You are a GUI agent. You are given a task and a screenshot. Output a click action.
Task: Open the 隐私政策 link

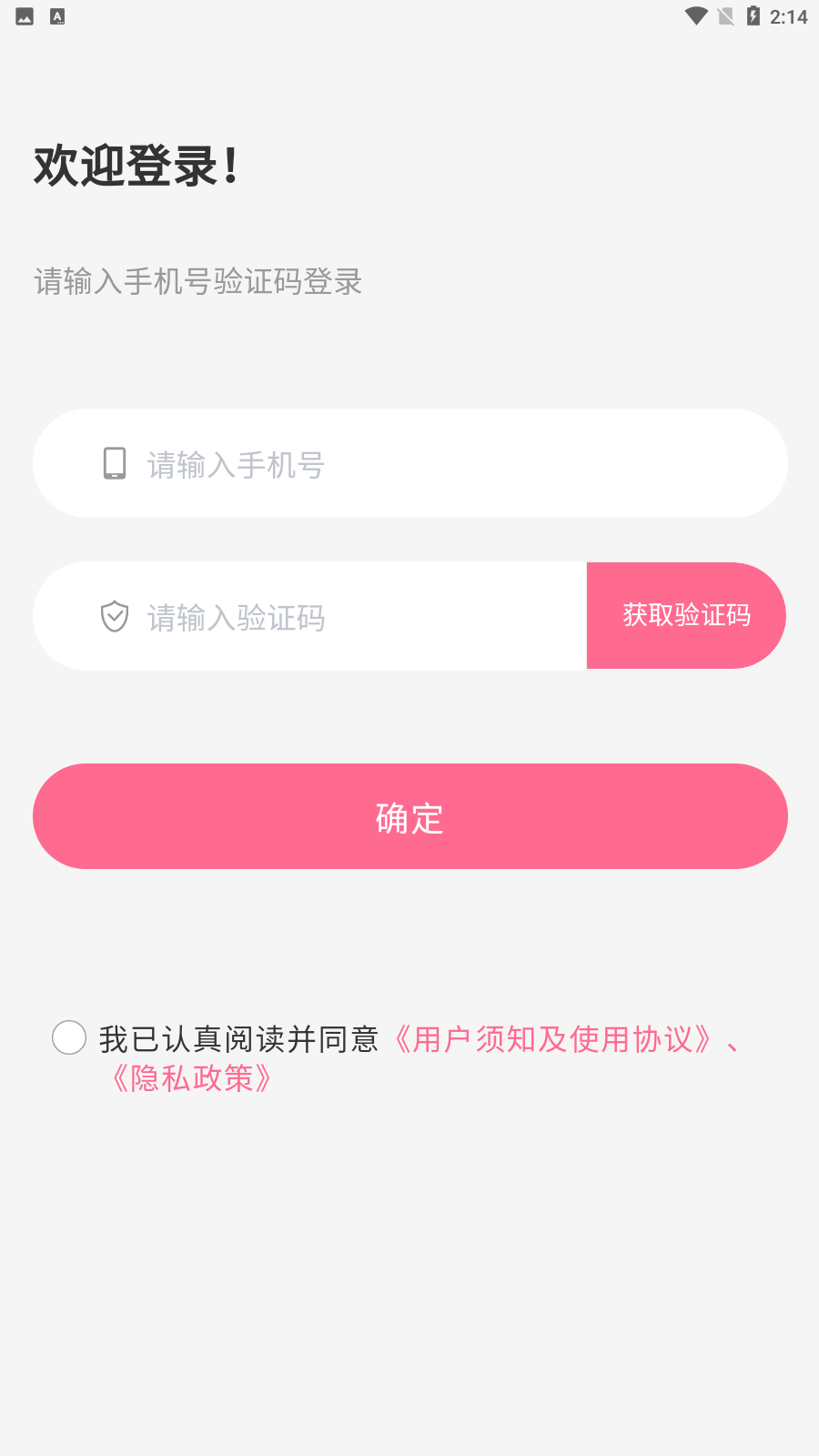pyautogui.click(x=191, y=1079)
